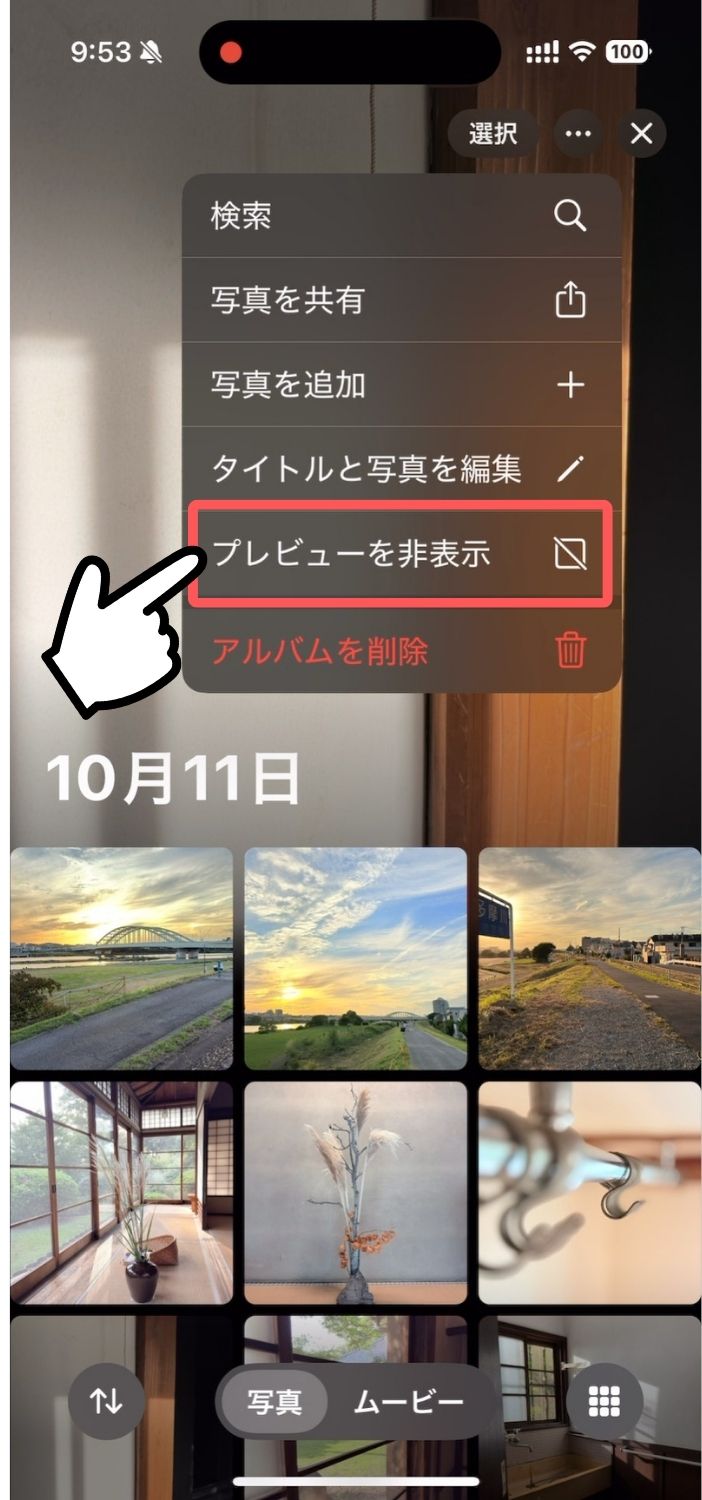Open the gravel road with sign photo
The height and width of the screenshot is (1500, 702).
[589, 958]
